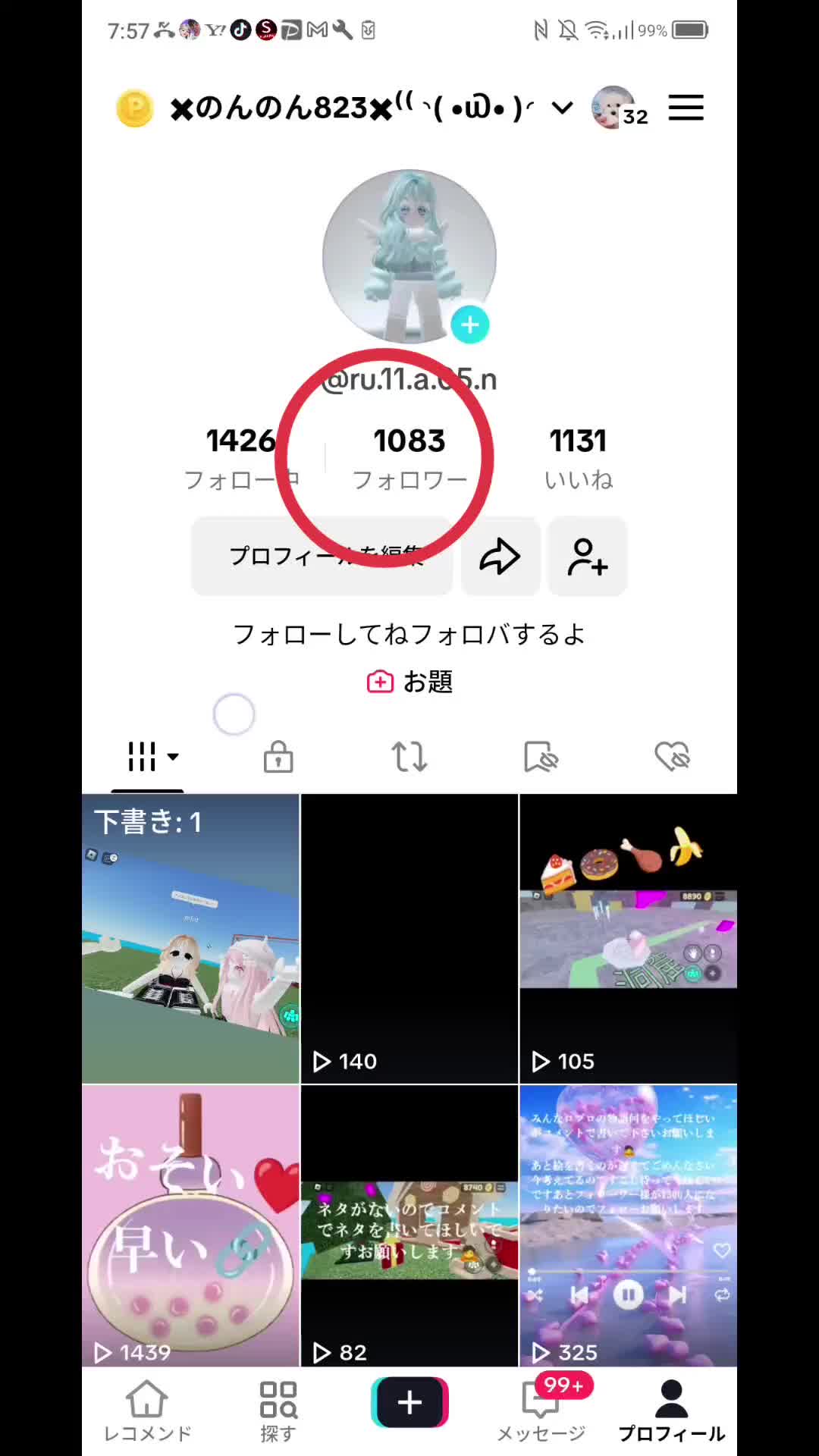Viewport: 819px width, 1456px height.
Task: Open the hamburger menu
Action: tap(686, 108)
